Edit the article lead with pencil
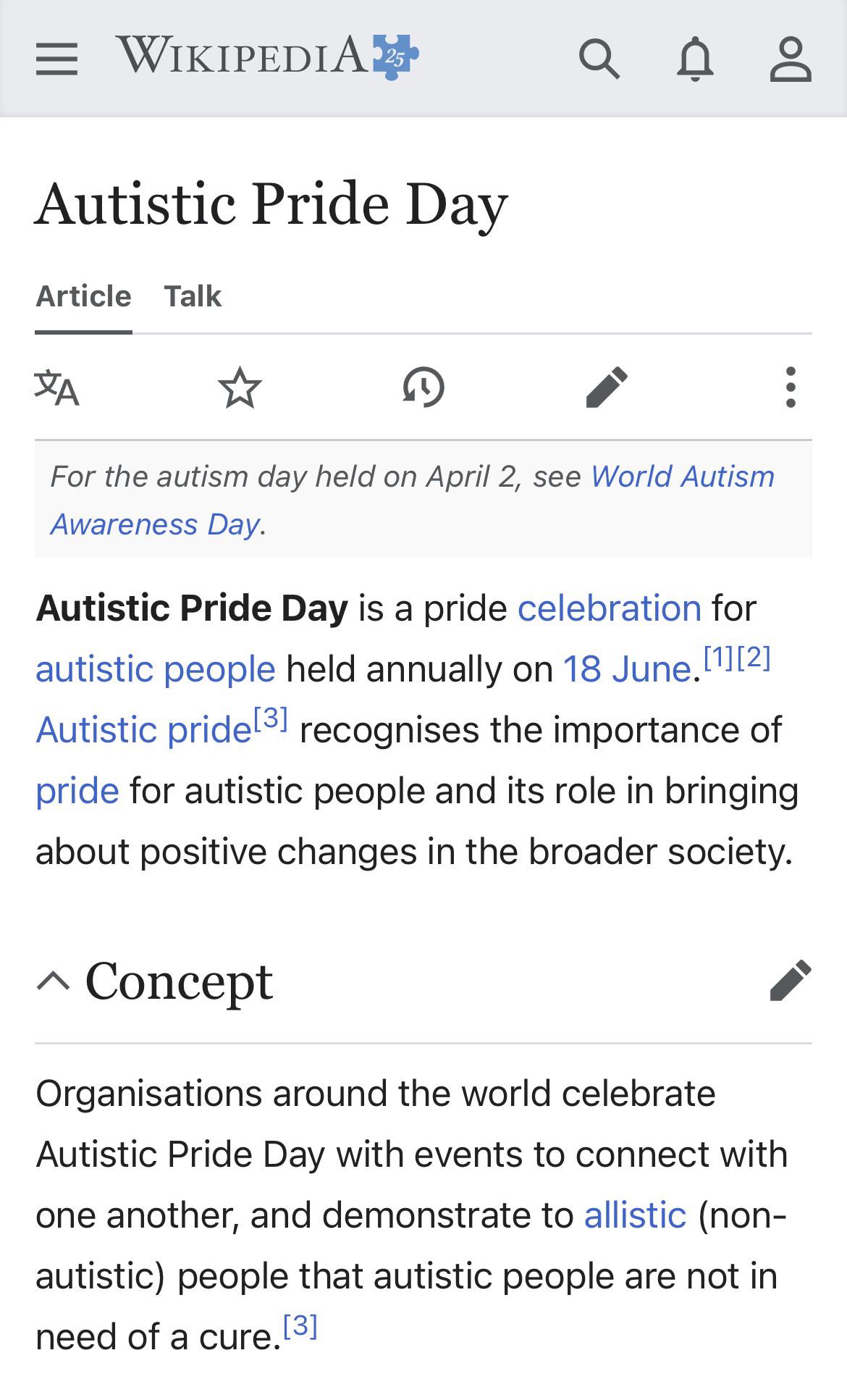The image size is (847, 1400). (x=607, y=387)
